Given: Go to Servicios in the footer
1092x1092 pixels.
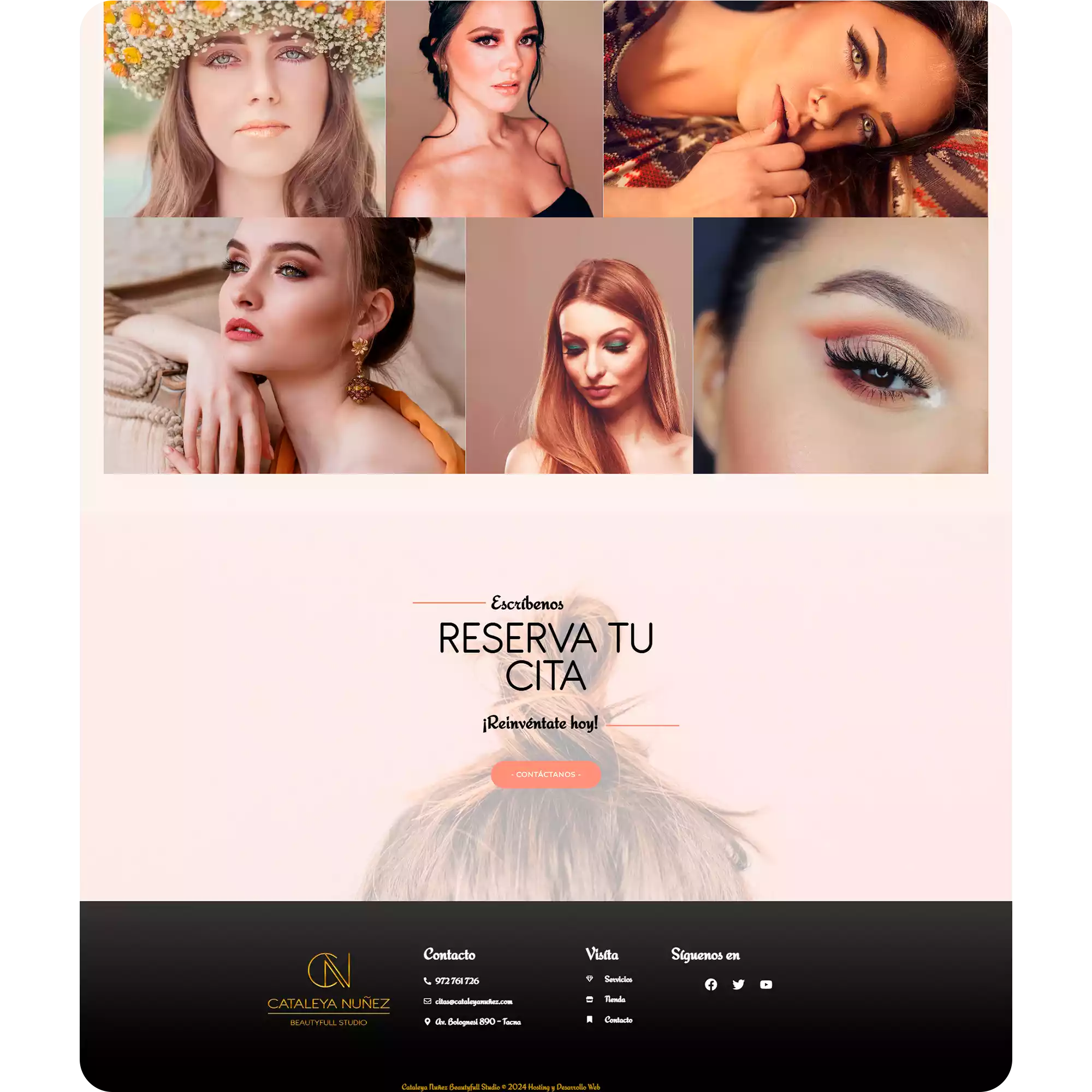Looking at the screenshot, I should [618, 979].
